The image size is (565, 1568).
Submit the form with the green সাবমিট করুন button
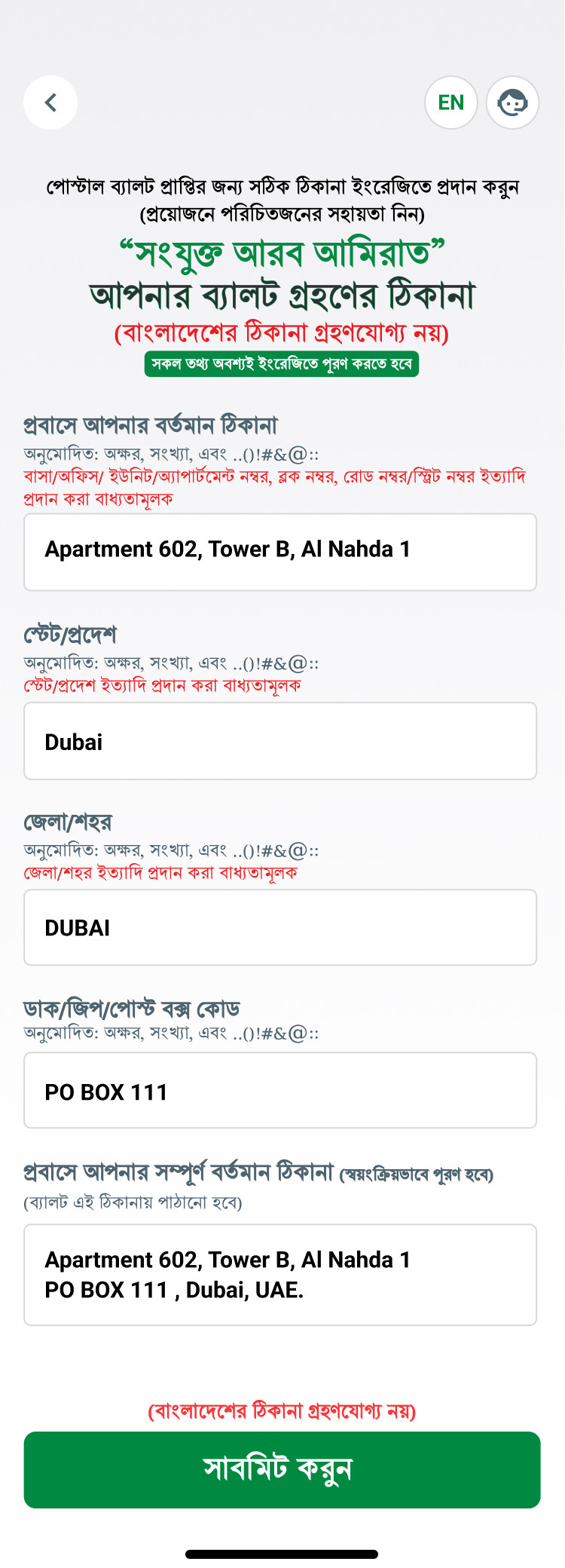pyautogui.click(x=282, y=1470)
